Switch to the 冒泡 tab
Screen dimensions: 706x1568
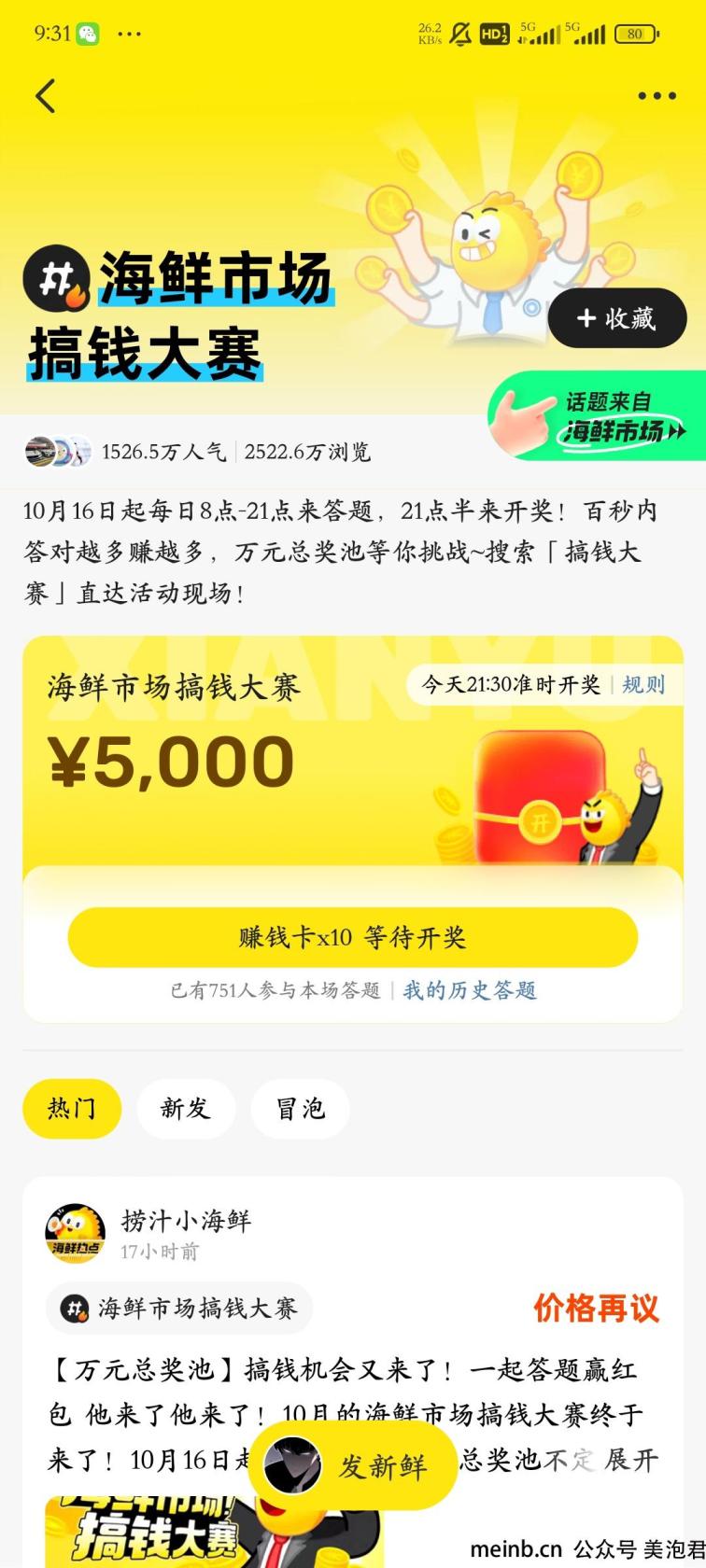point(300,1108)
